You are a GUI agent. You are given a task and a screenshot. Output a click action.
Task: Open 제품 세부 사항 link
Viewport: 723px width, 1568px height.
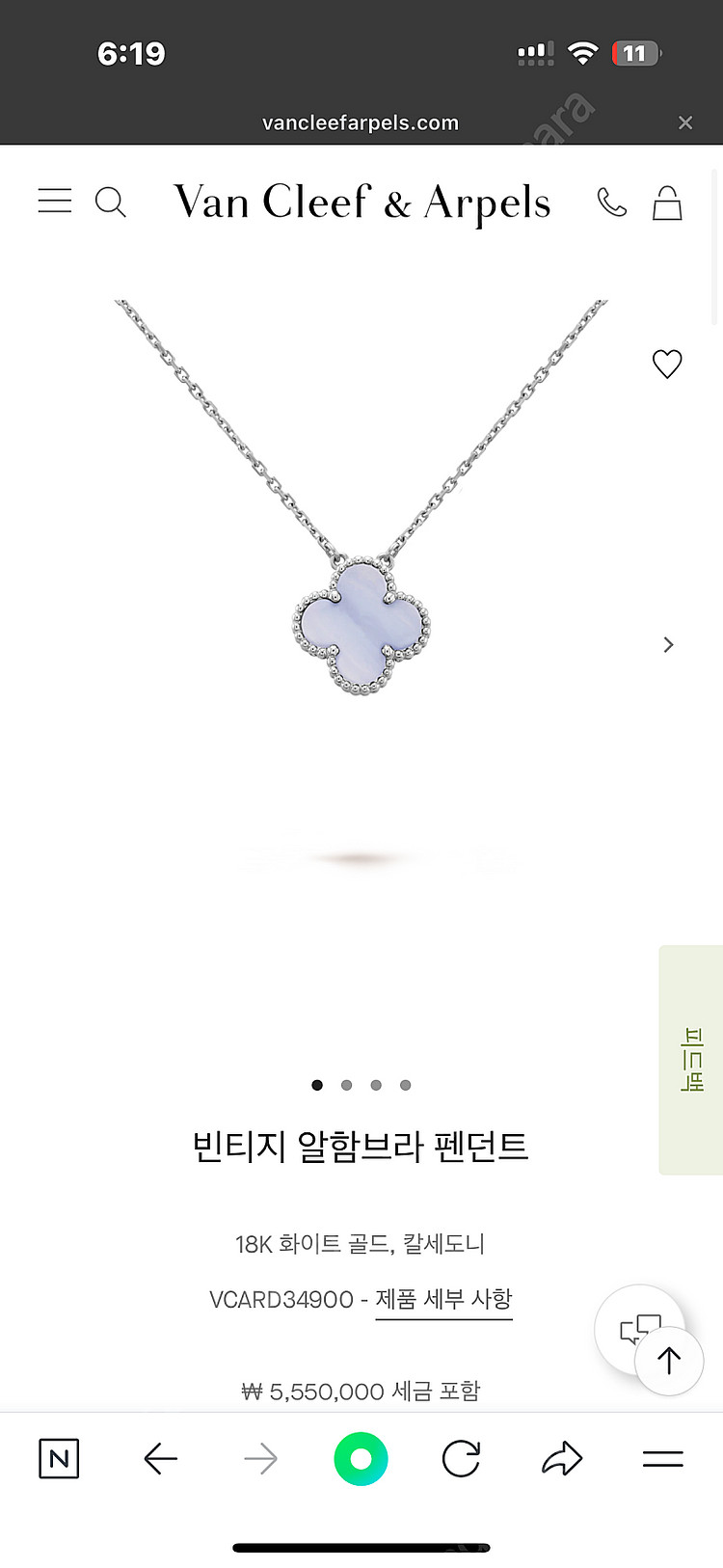pos(443,1299)
